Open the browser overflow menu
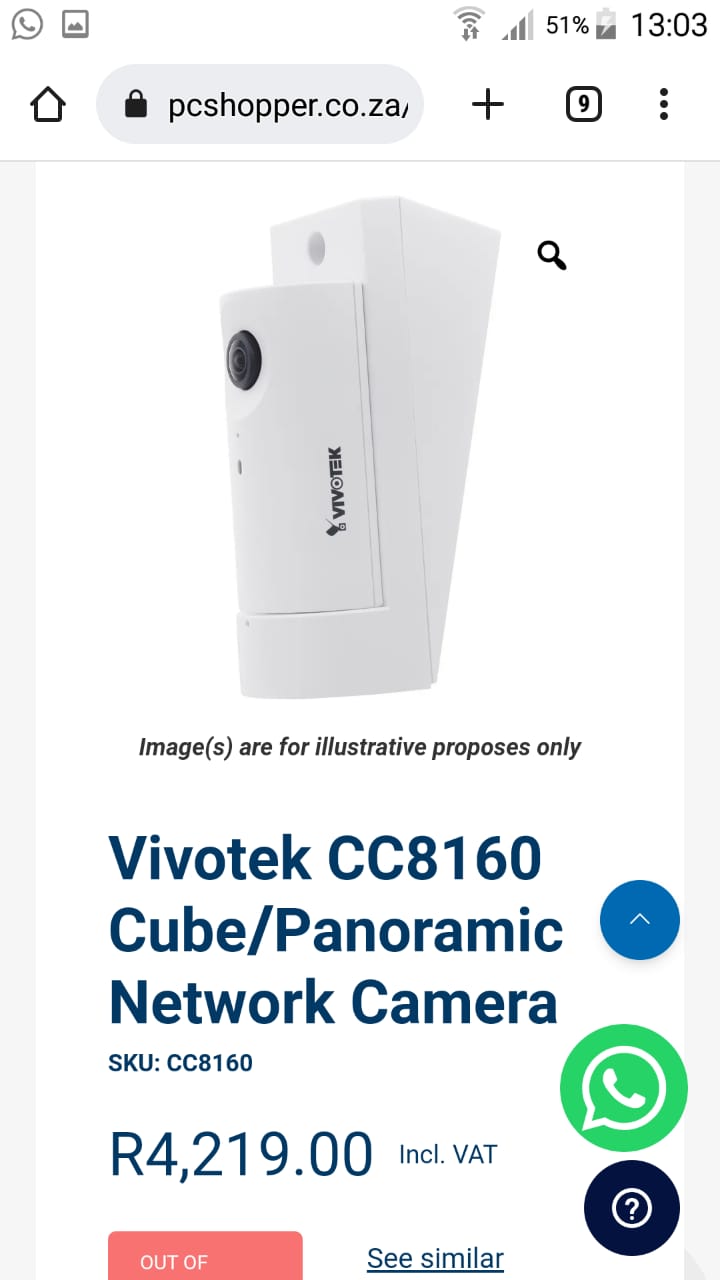 (664, 104)
